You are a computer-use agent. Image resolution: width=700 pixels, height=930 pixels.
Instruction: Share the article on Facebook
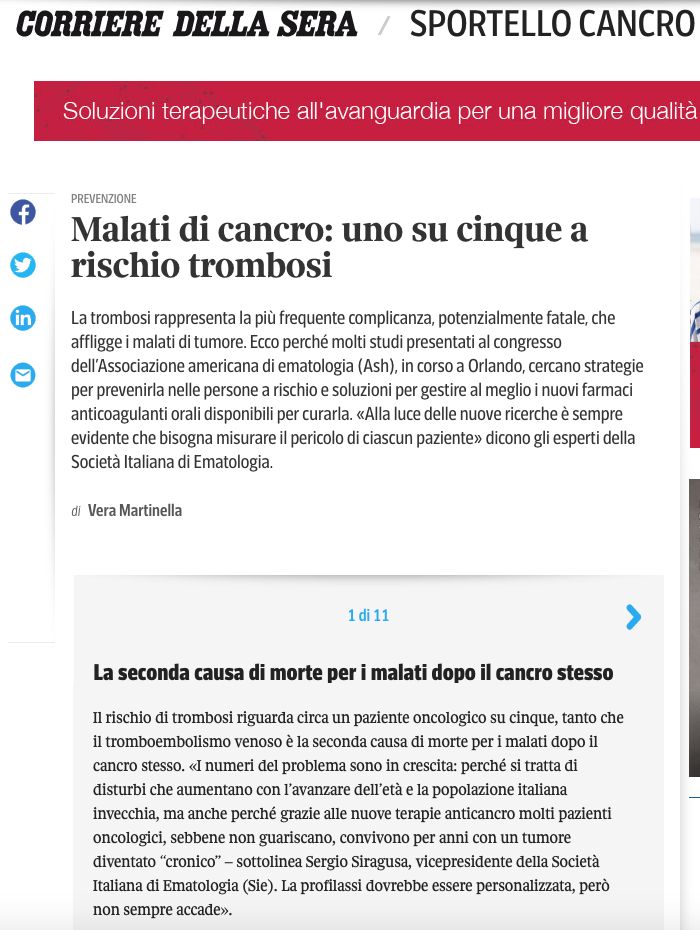click(22, 212)
